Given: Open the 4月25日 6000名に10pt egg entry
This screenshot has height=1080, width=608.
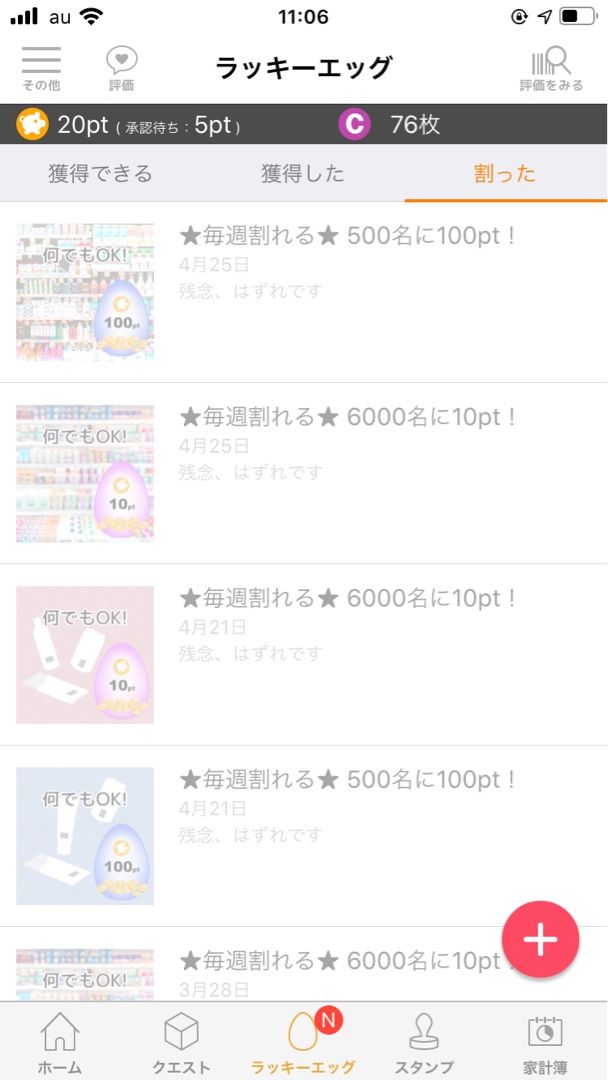Looking at the screenshot, I should tap(304, 473).
